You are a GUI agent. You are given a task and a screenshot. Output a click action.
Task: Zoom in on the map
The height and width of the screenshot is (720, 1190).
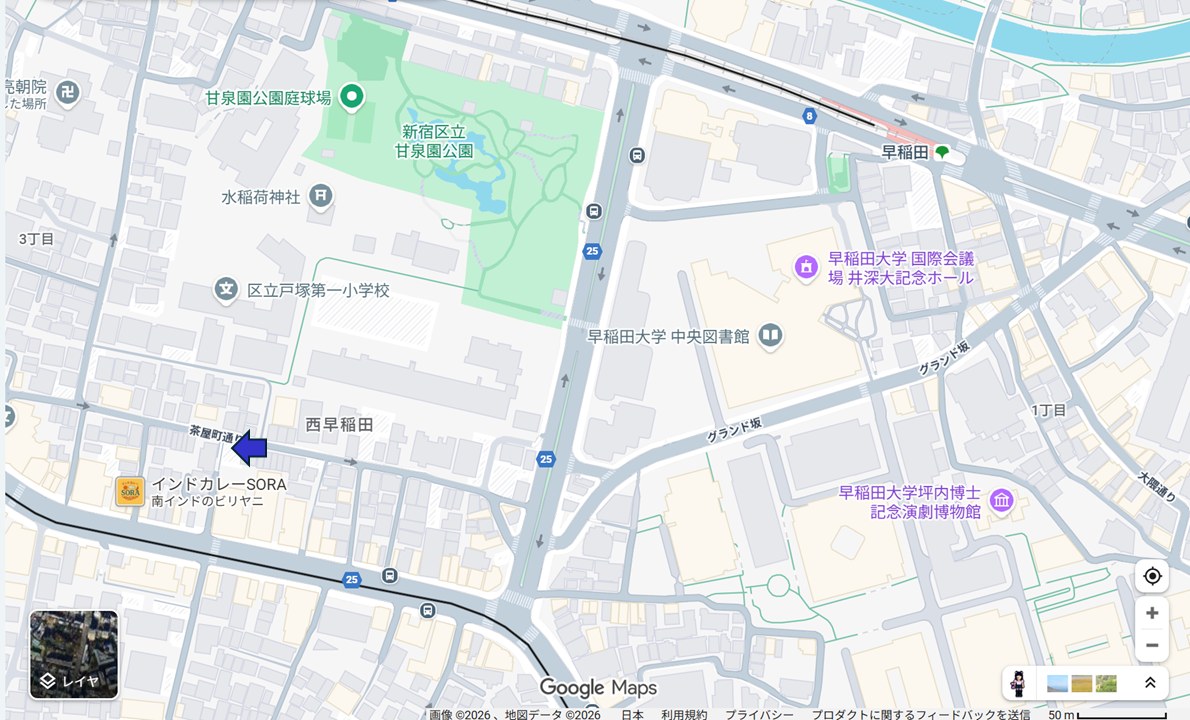click(1152, 613)
